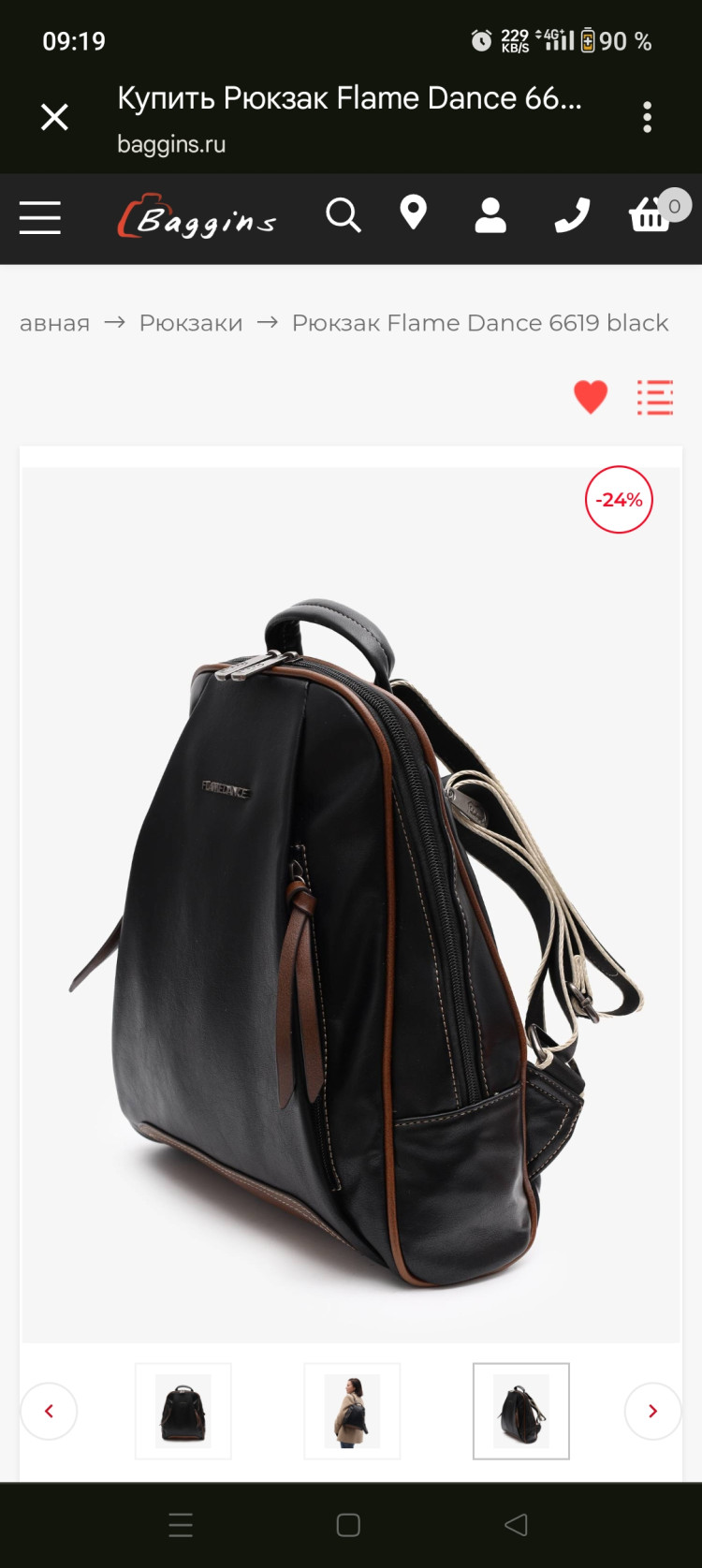Open the browser overflow menu
Viewport: 702px width, 1568px height.
[647, 118]
